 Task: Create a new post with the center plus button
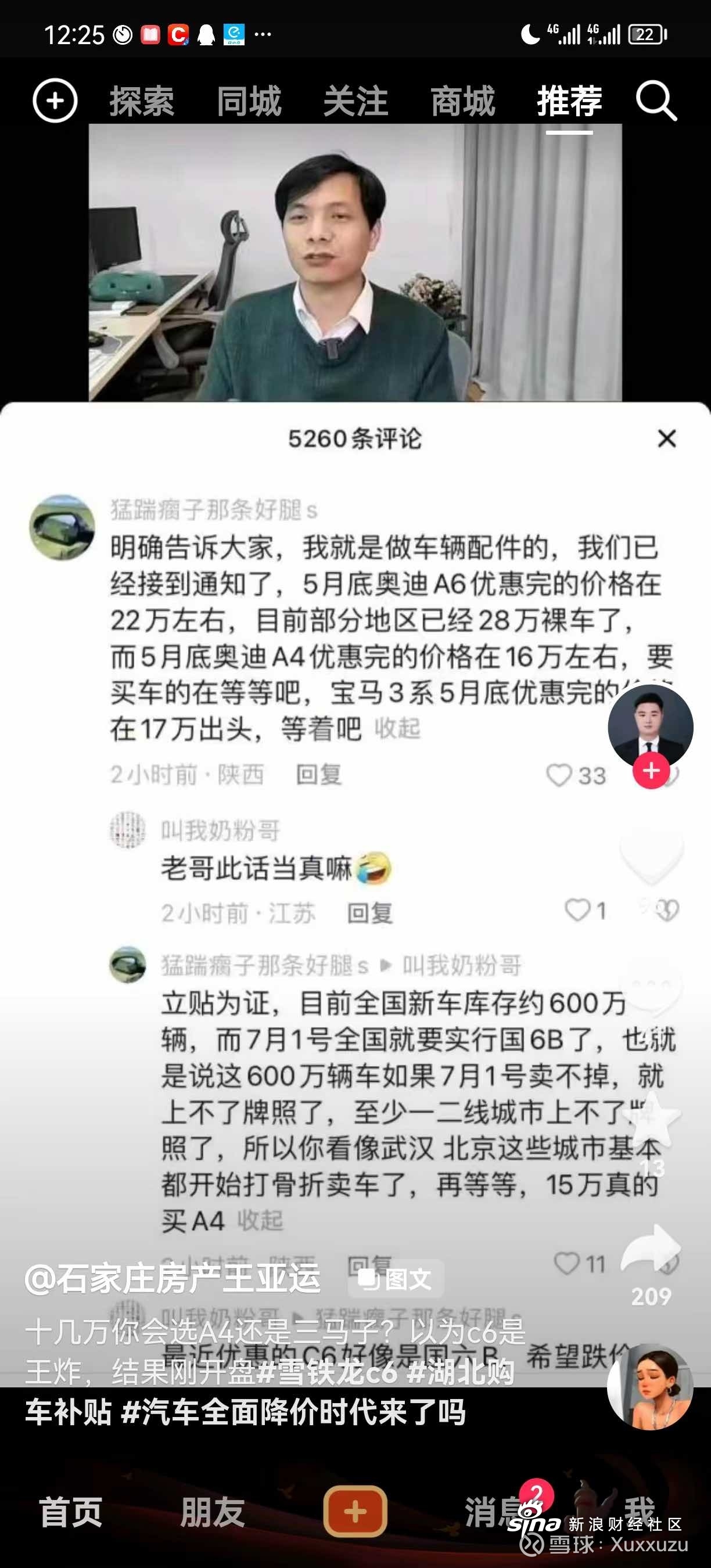pos(355,1512)
